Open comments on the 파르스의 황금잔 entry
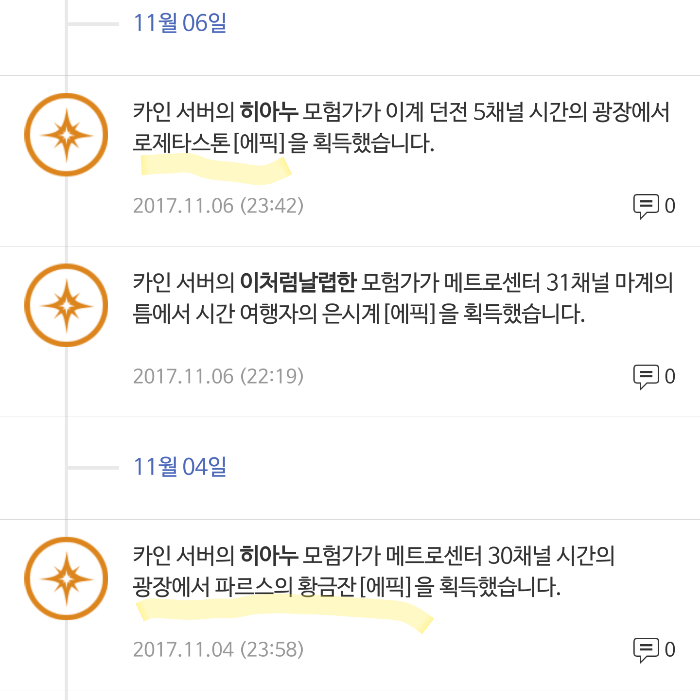 pyautogui.click(x=653, y=650)
